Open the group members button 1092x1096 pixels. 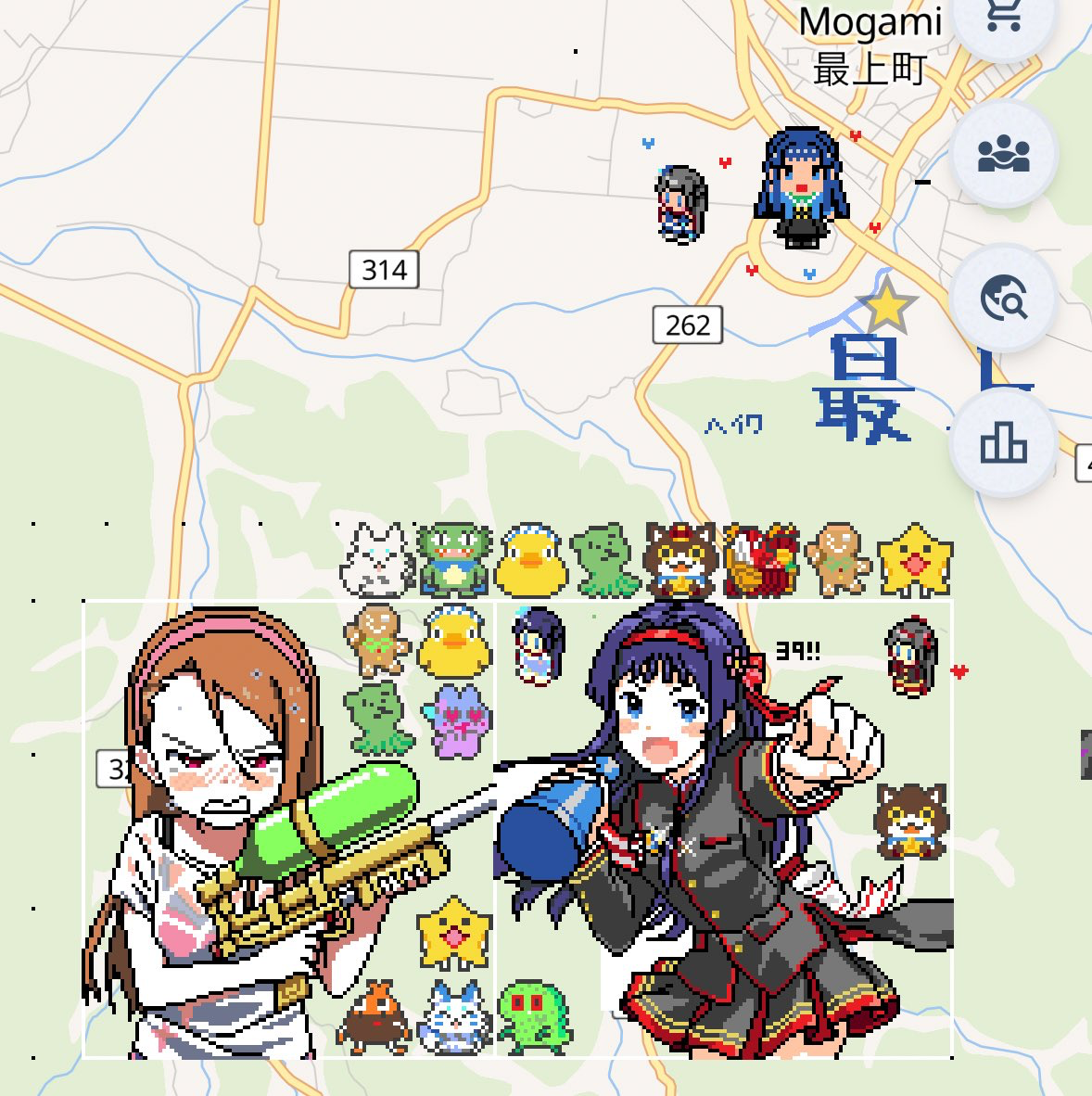coord(1004,154)
